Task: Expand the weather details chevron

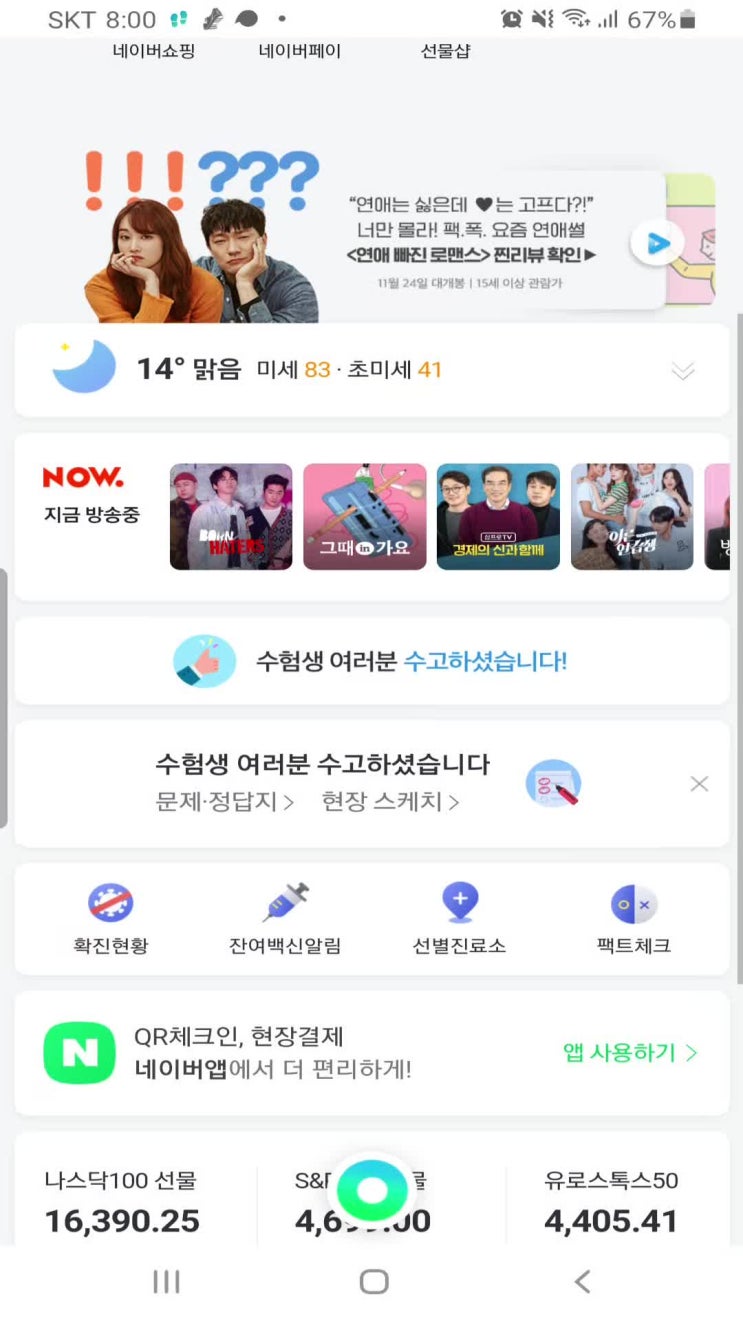Action: click(x=683, y=371)
